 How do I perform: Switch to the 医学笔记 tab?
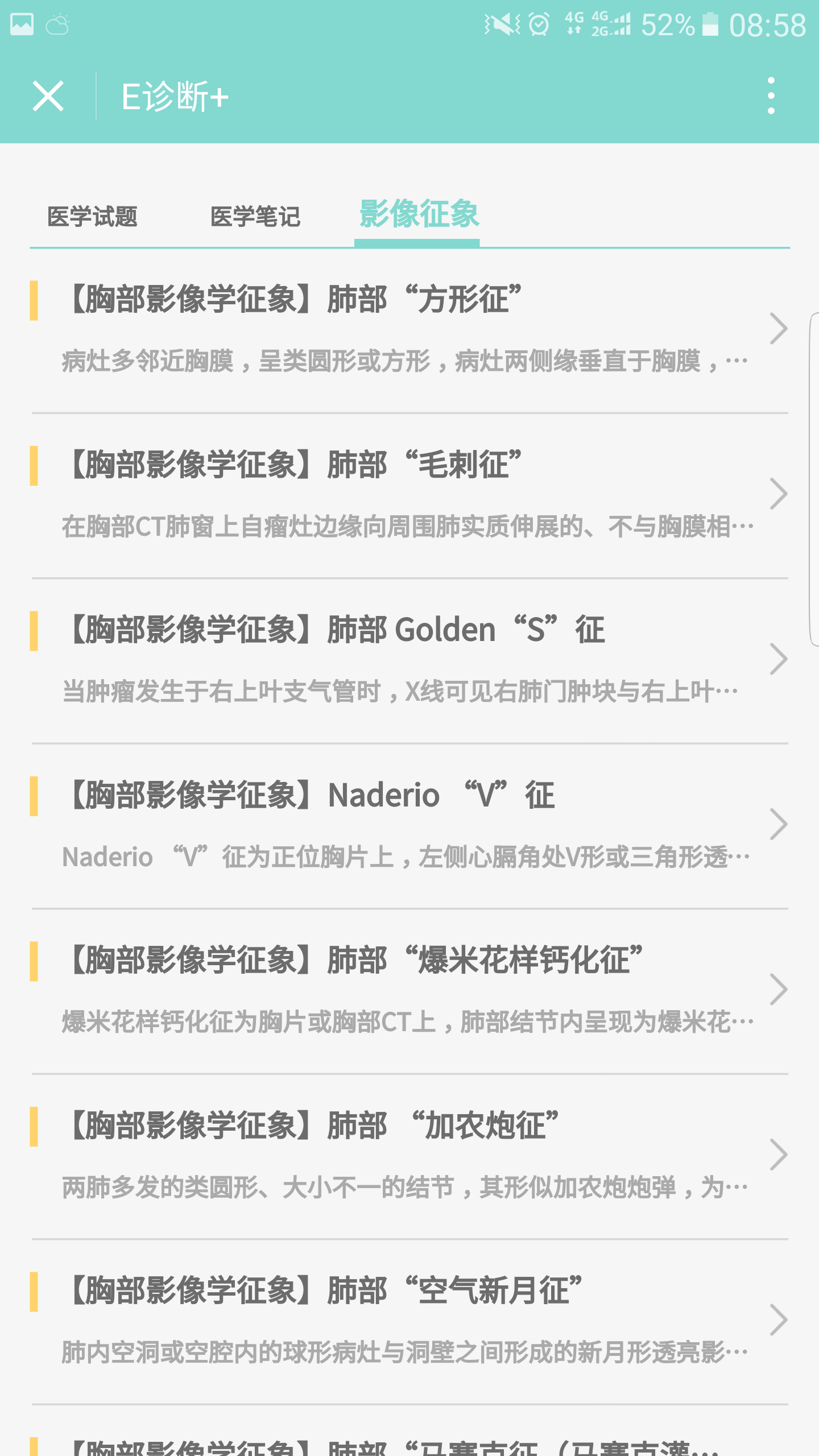[x=255, y=217]
